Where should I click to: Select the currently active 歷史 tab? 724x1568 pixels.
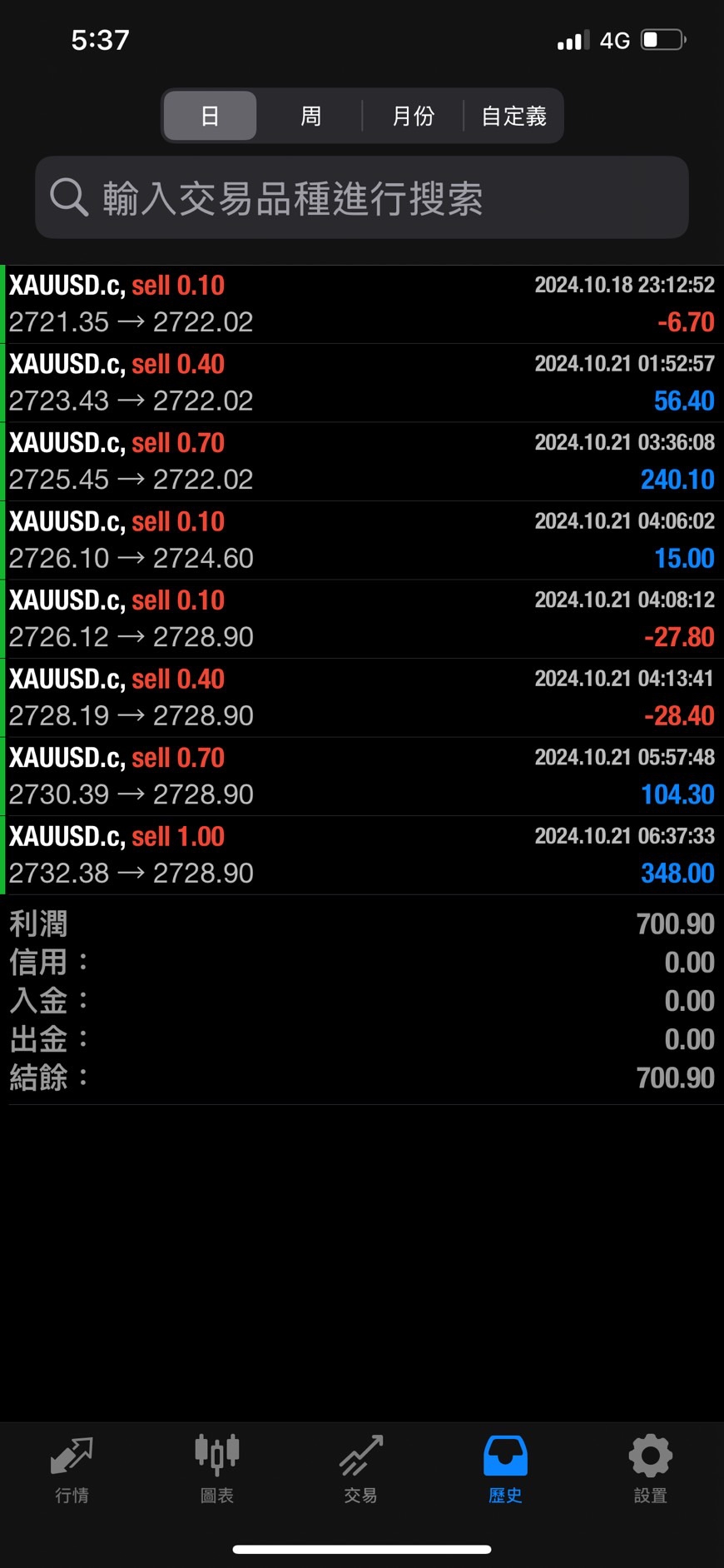coord(504,1470)
